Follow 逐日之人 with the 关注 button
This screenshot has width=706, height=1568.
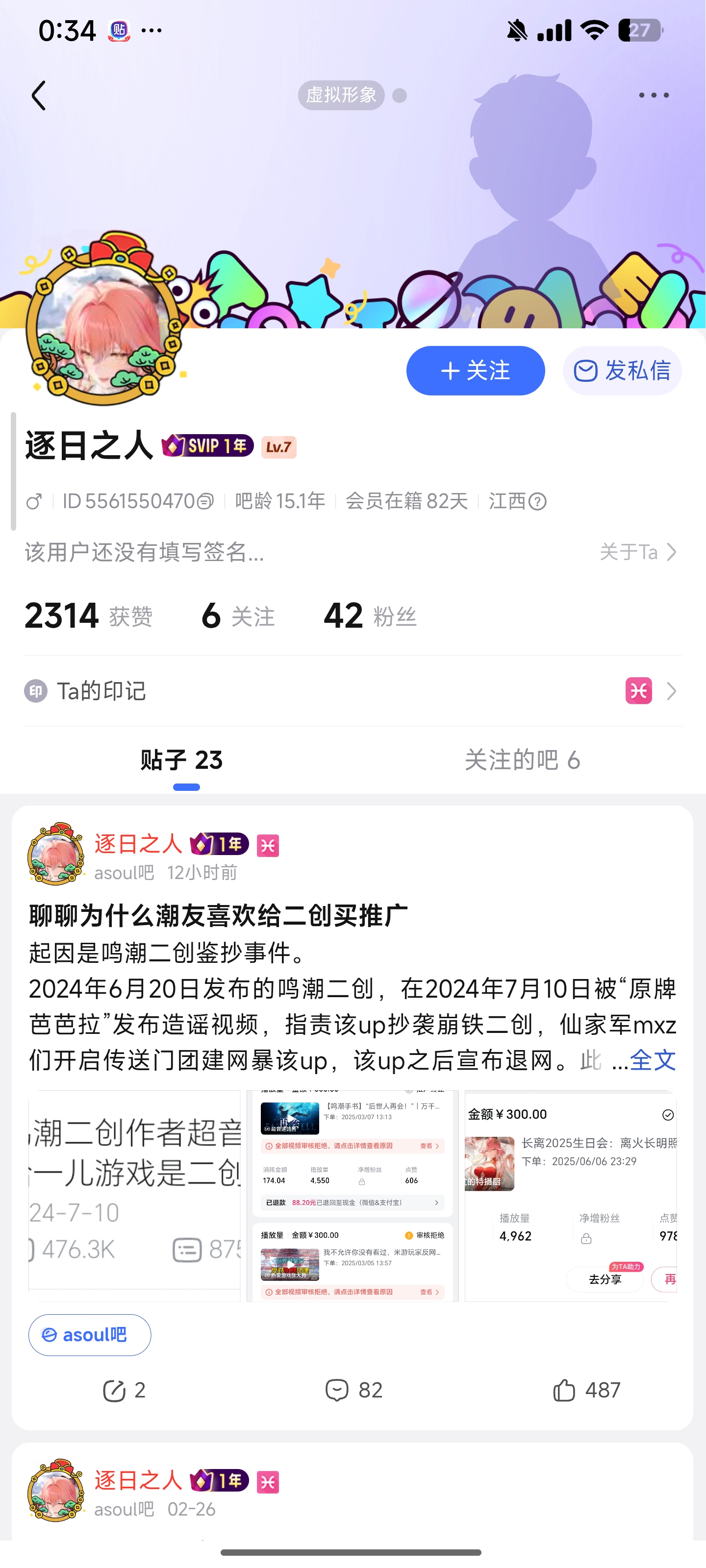475,371
